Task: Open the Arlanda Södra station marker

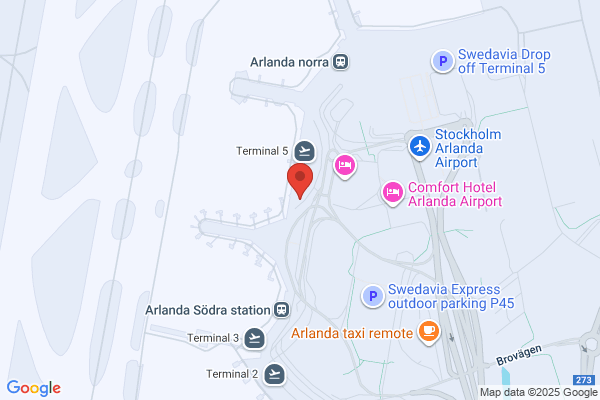Action: tap(282, 310)
